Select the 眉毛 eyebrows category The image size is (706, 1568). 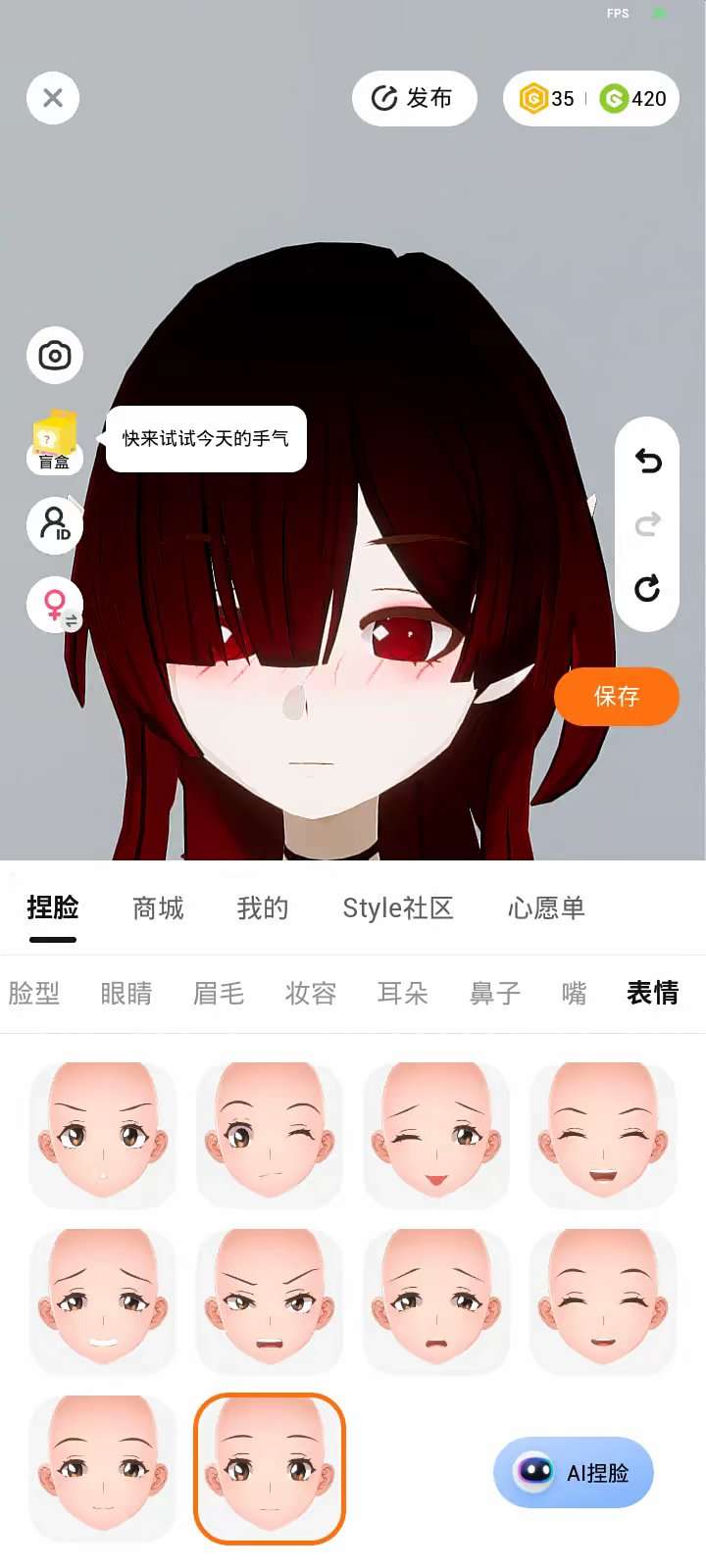point(219,994)
